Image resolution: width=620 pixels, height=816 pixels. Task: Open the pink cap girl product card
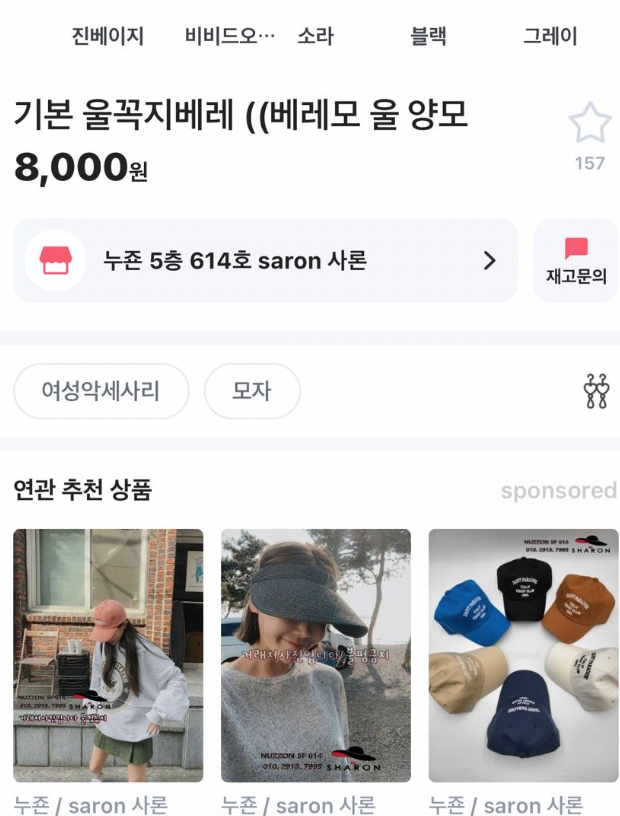click(108, 655)
